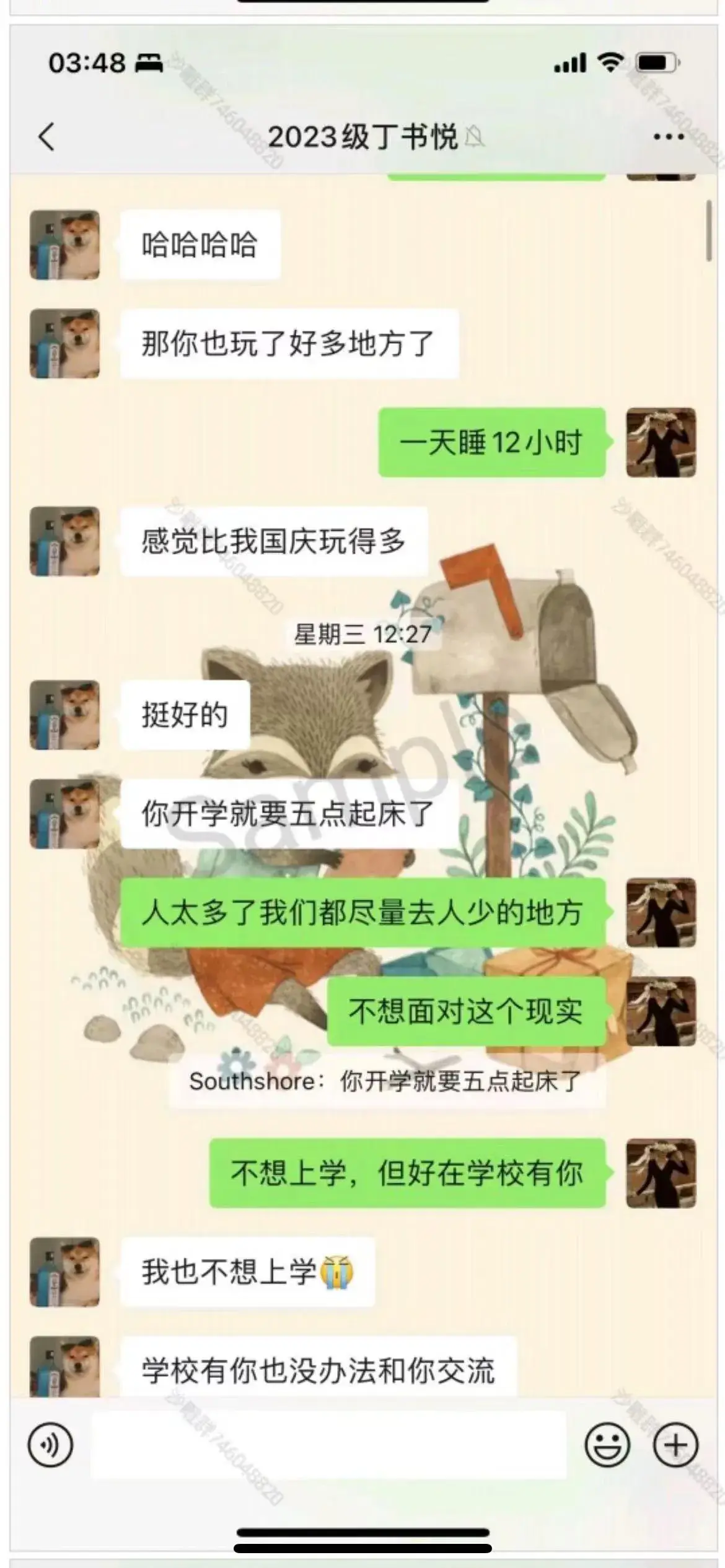Switch to voice message input

pyautogui.click(x=50, y=1445)
